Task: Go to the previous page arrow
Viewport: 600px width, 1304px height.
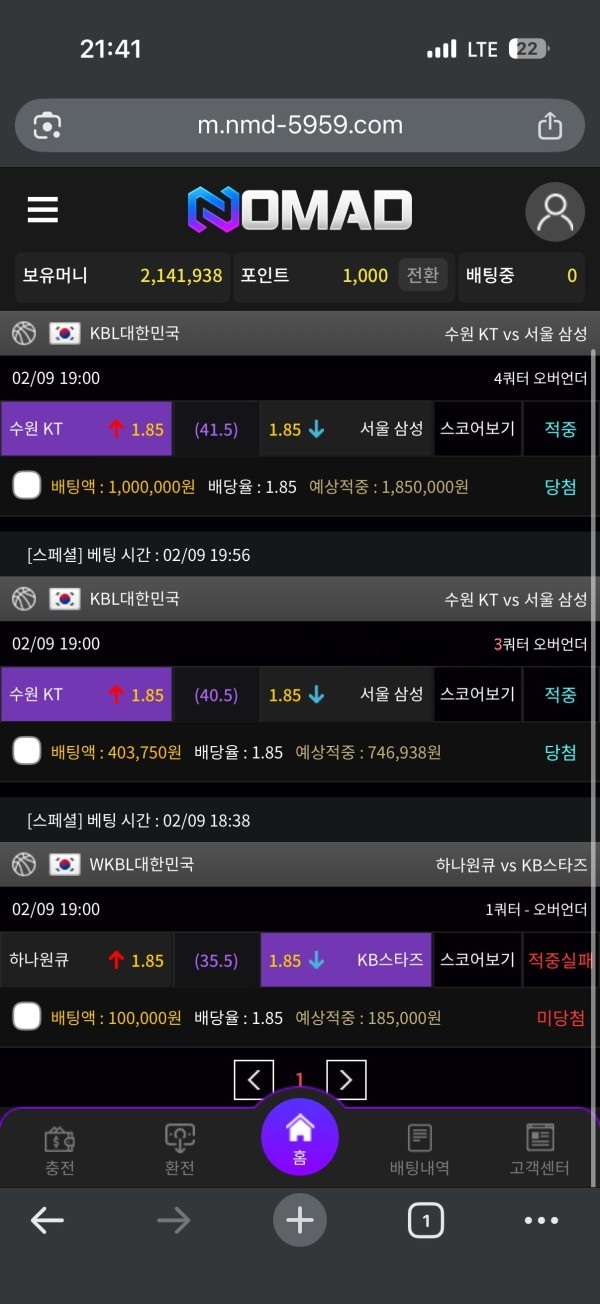Action: (254, 1080)
